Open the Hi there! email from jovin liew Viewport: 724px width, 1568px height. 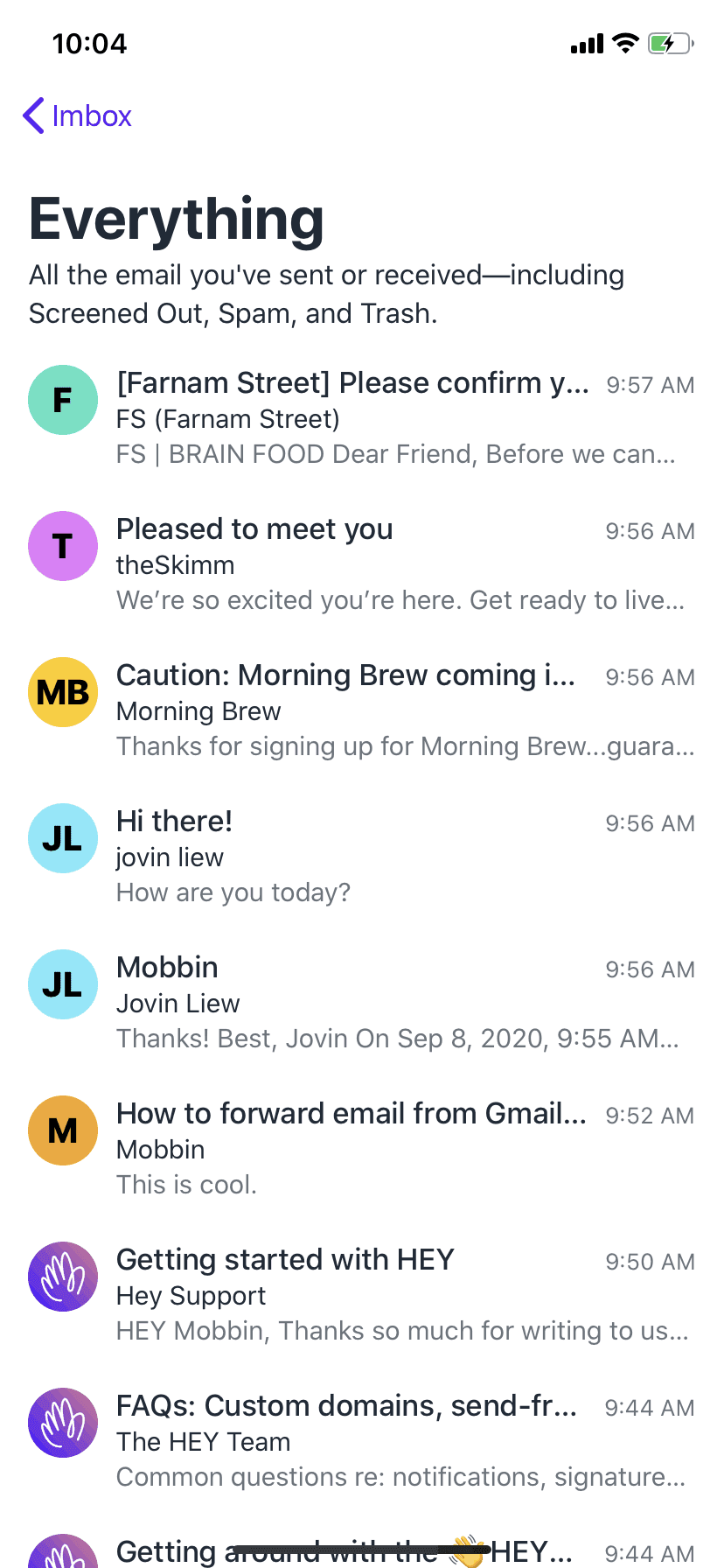[x=362, y=857]
